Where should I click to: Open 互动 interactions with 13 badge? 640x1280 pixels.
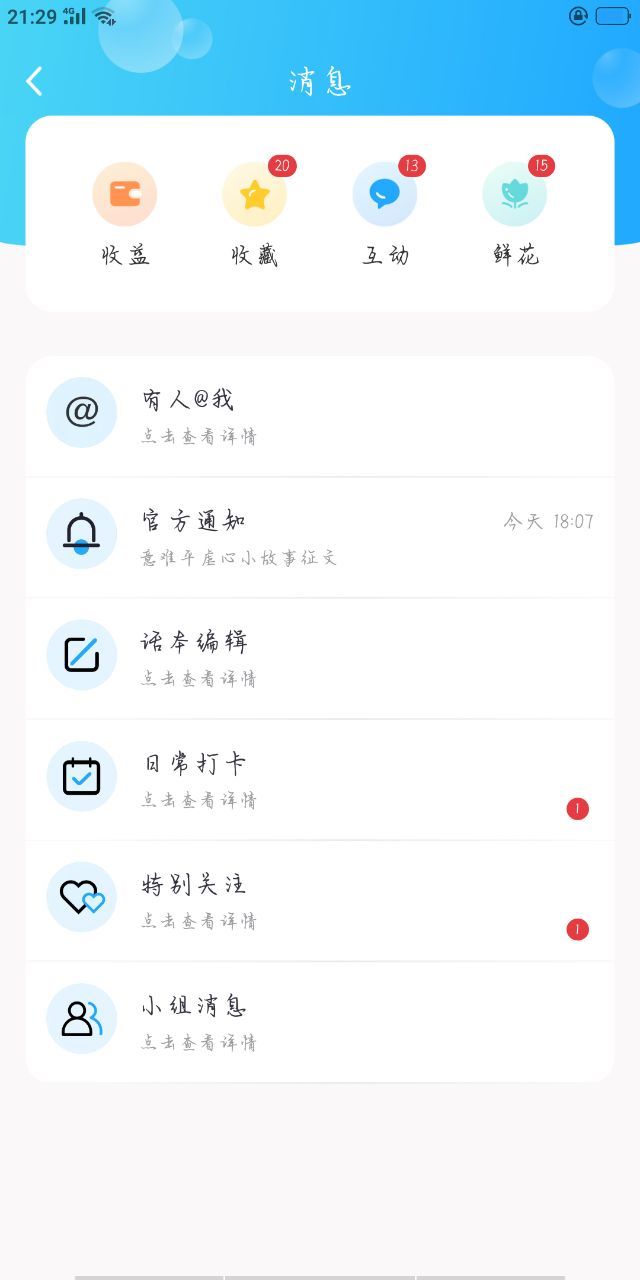coord(385,214)
